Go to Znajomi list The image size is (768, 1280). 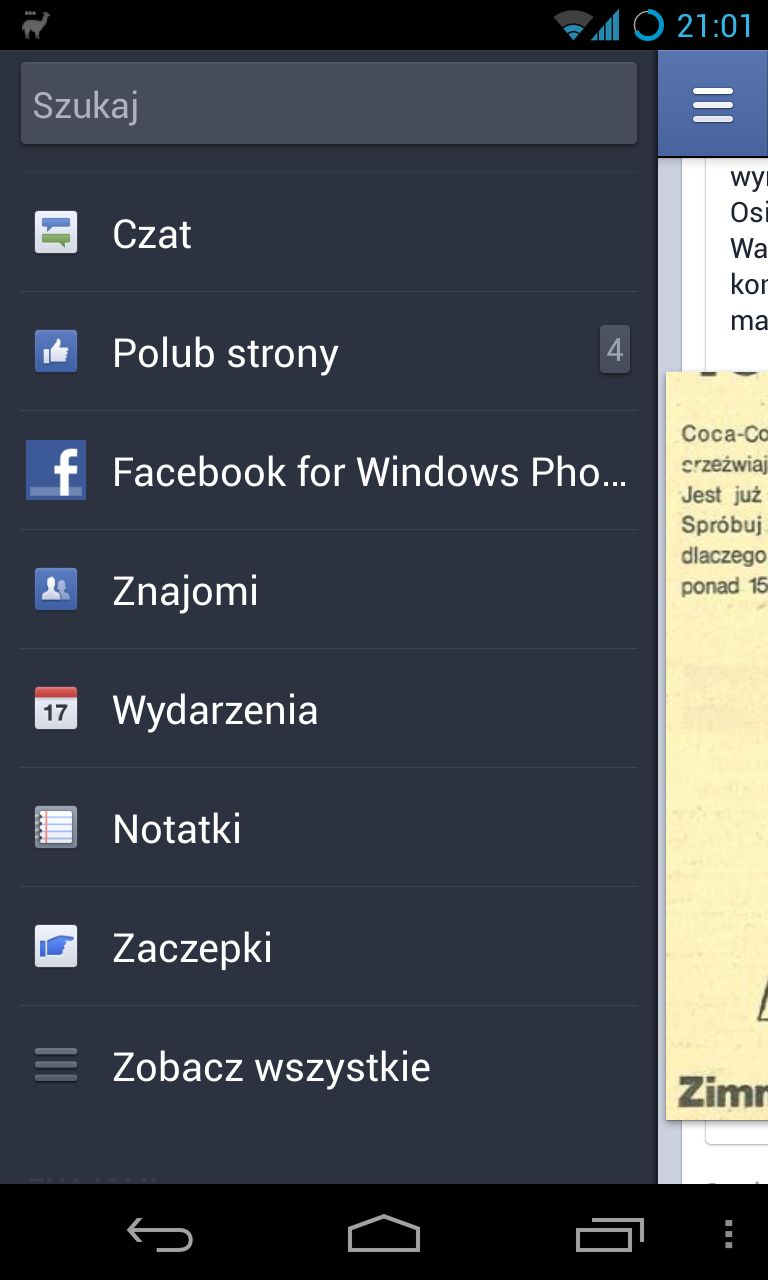coord(329,590)
